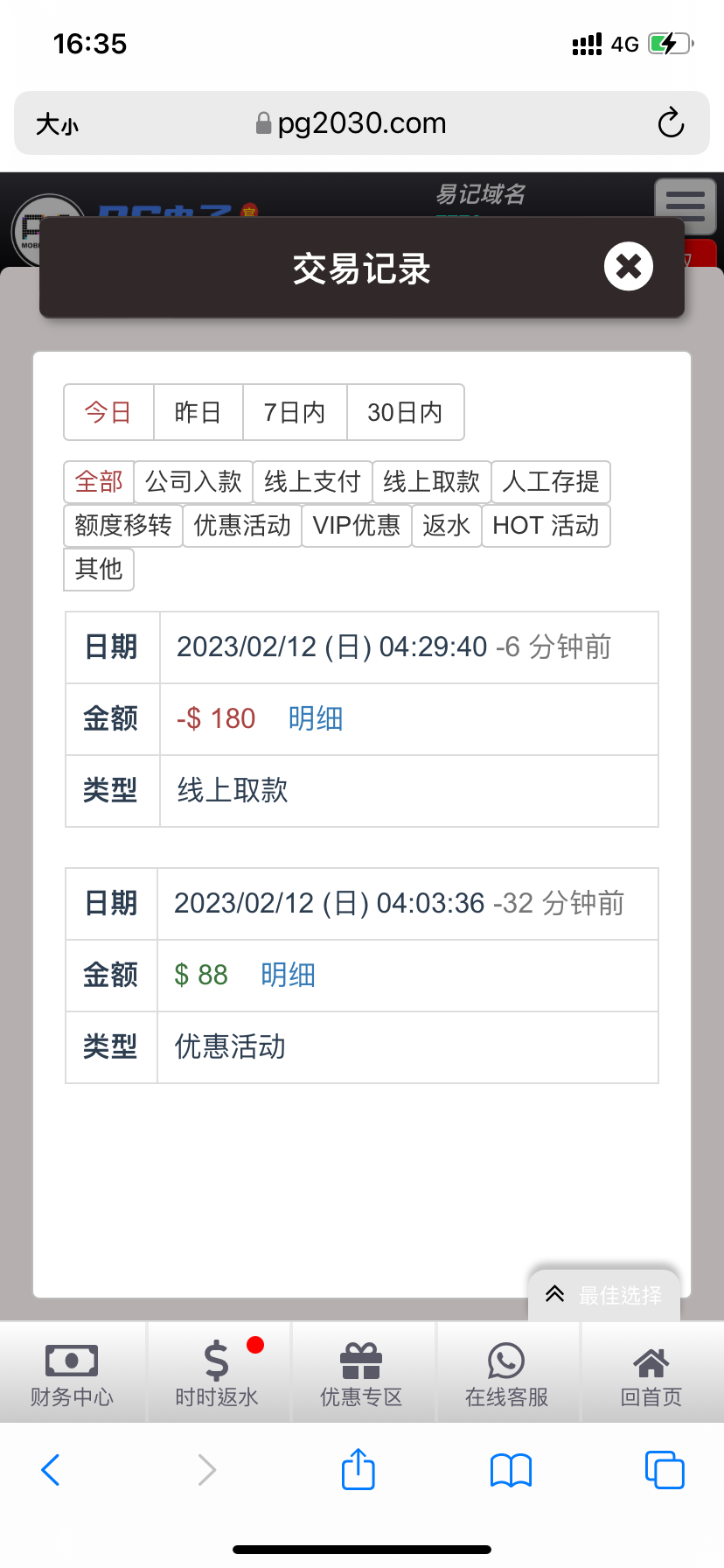
Task: Show only 线上取款 records
Action: coord(431,482)
